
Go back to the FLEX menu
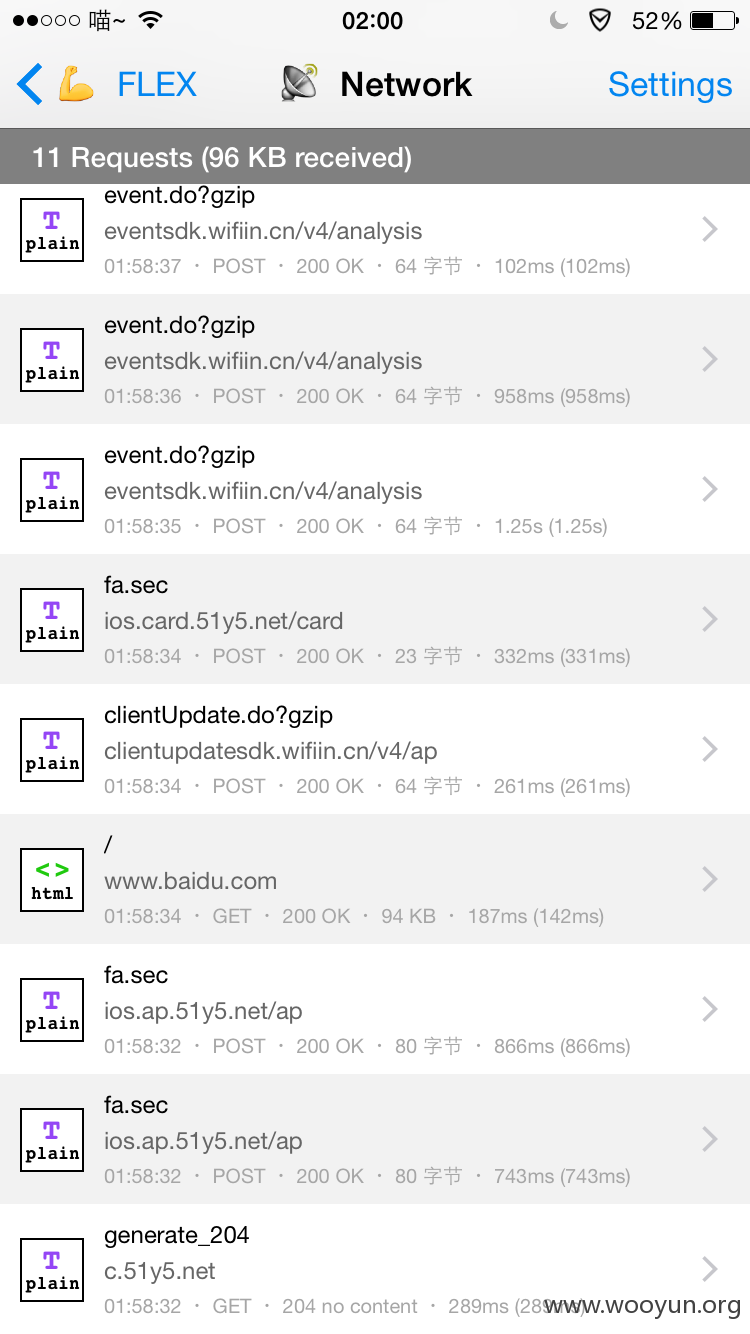(107, 85)
